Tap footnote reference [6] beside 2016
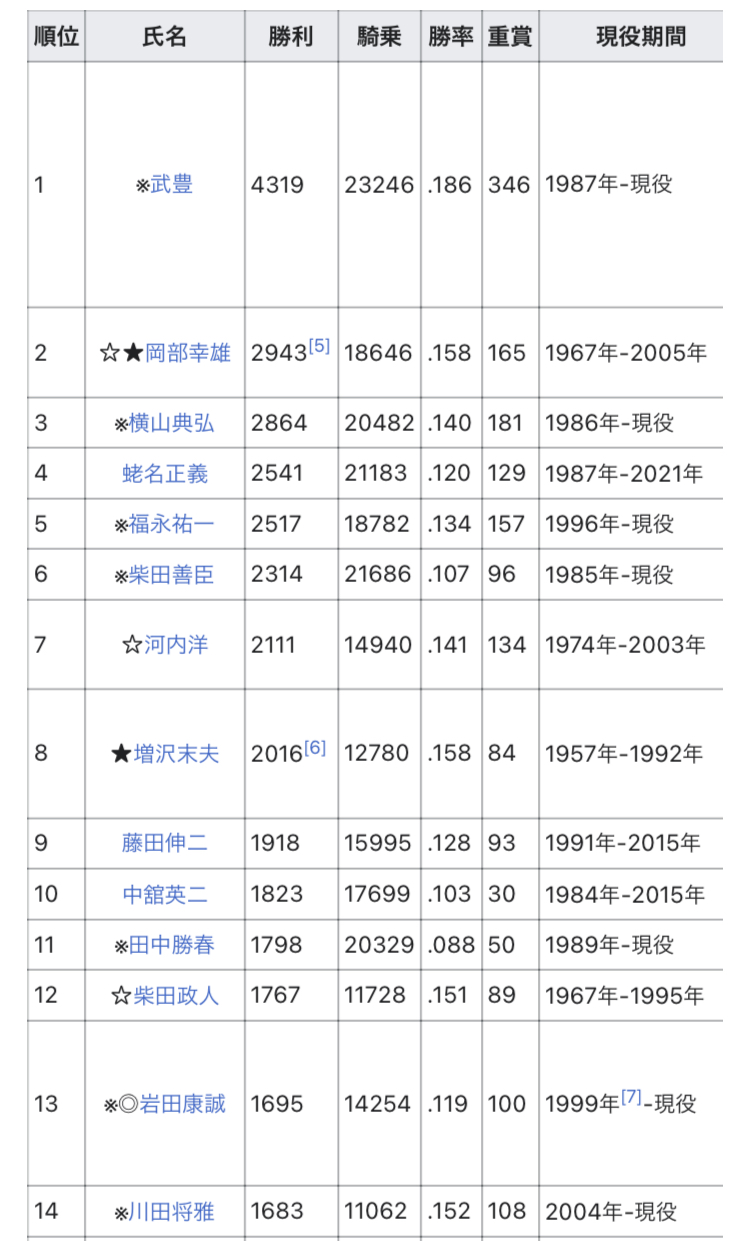 coord(315,747)
